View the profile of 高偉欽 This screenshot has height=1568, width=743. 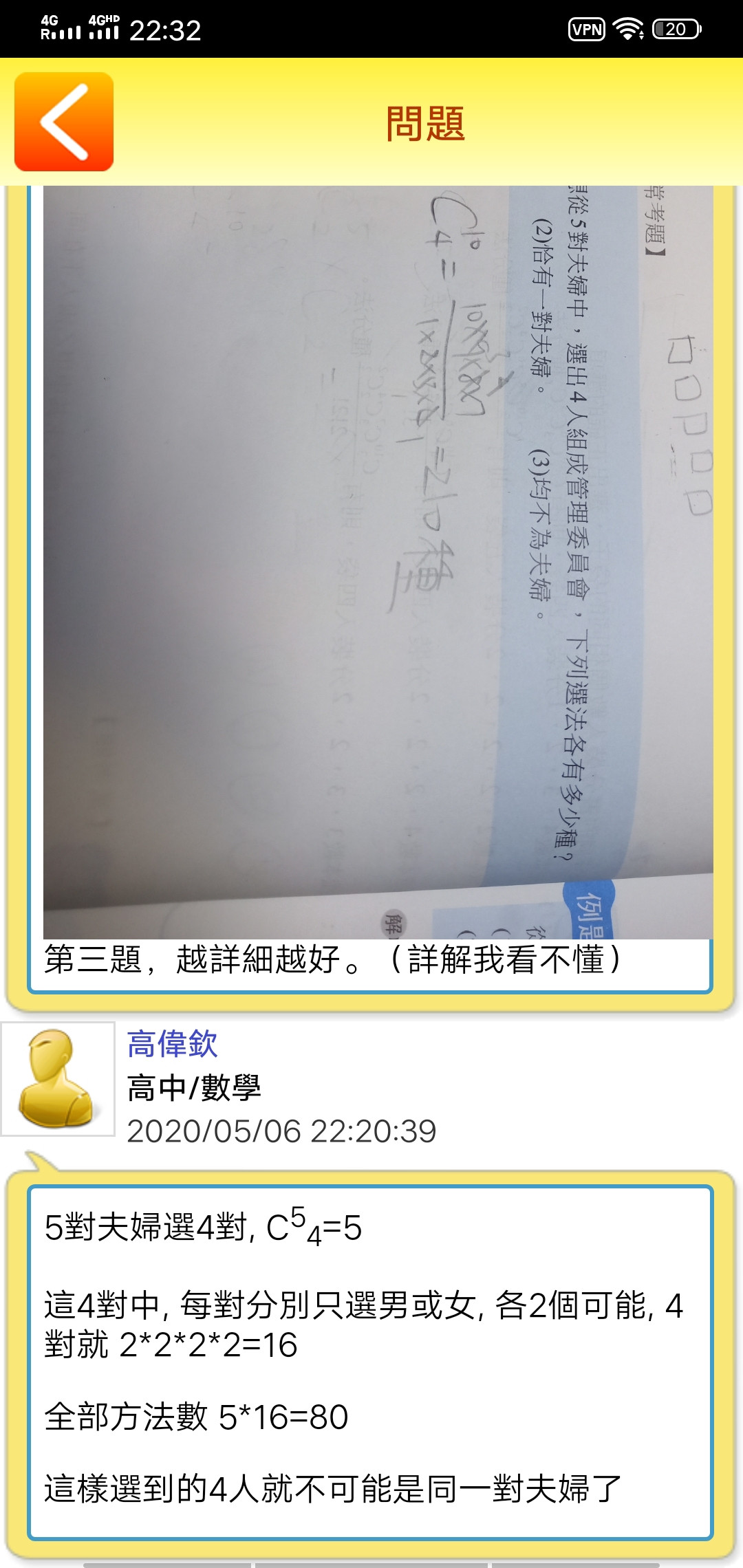172,1044
